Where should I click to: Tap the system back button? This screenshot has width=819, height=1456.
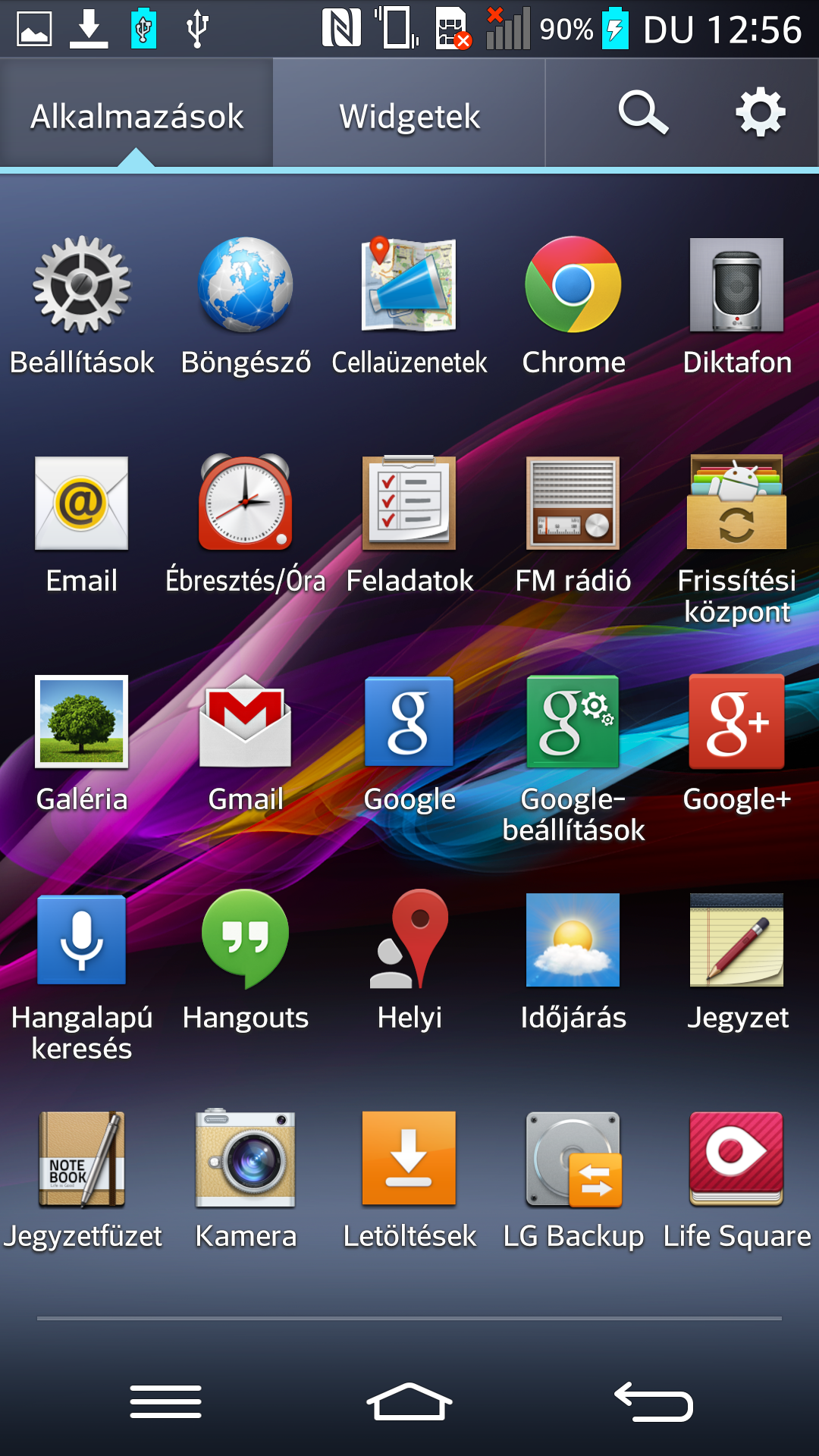click(x=654, y=1401)
